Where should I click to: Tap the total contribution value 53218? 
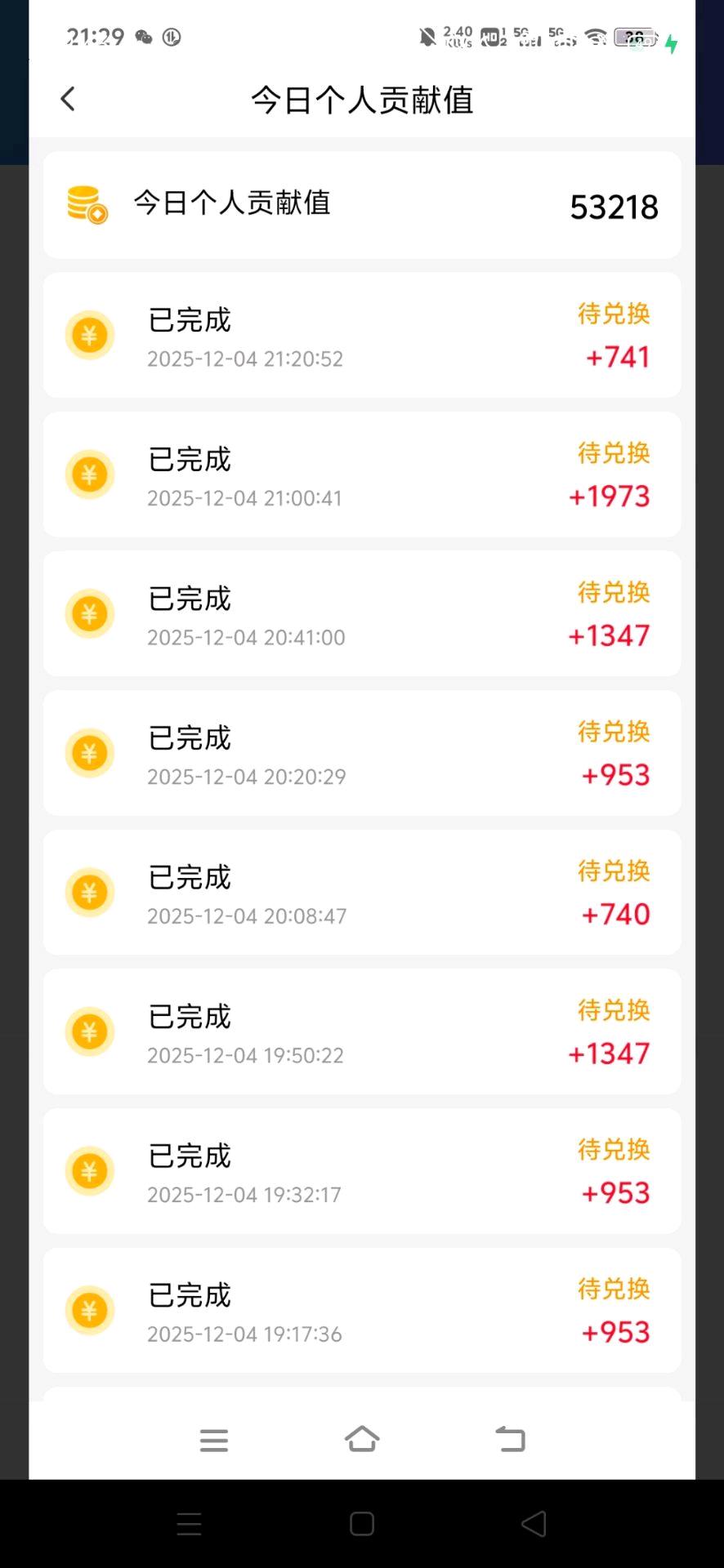[x=615, y=207]
